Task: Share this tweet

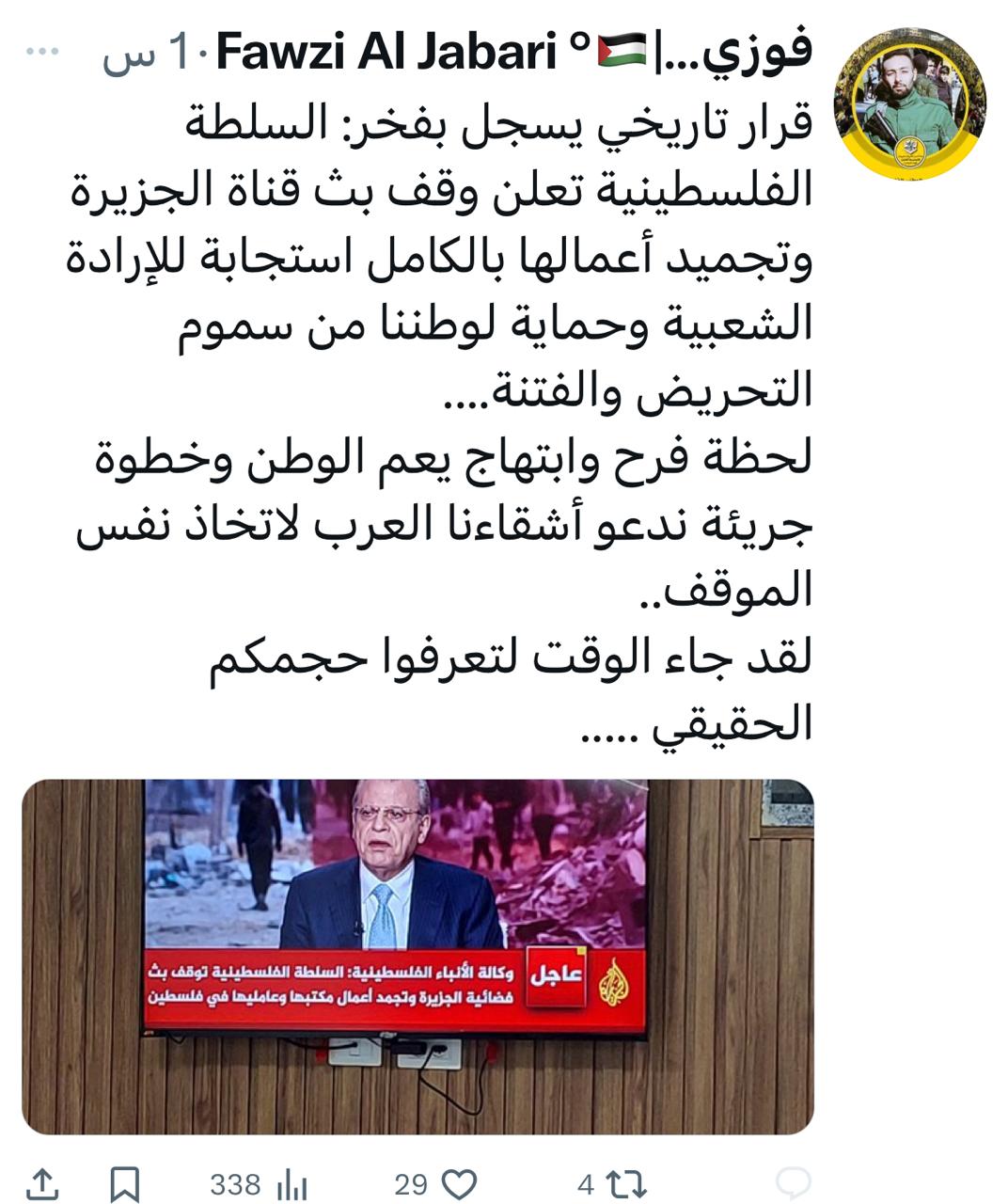Action: (41, 1183)
